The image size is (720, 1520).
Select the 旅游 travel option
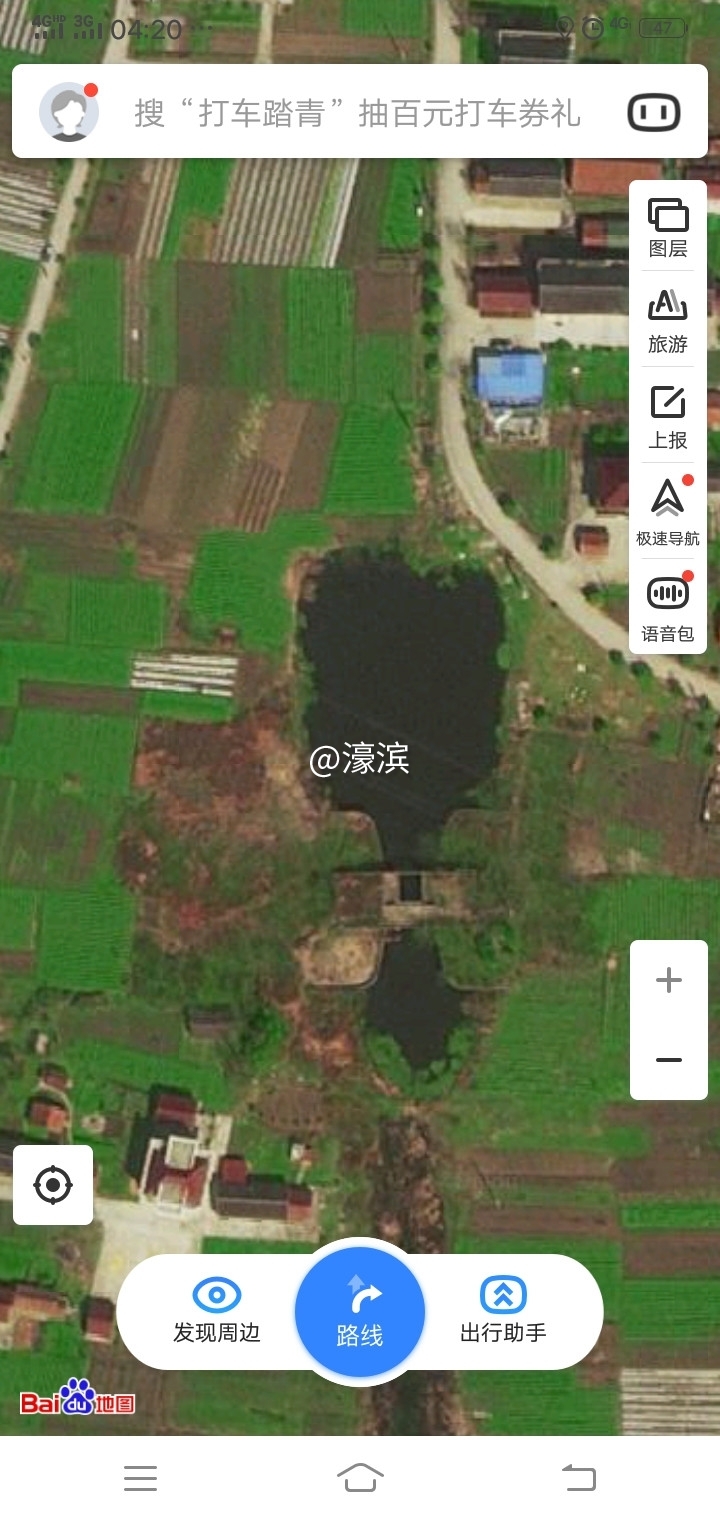pos(668,323)
